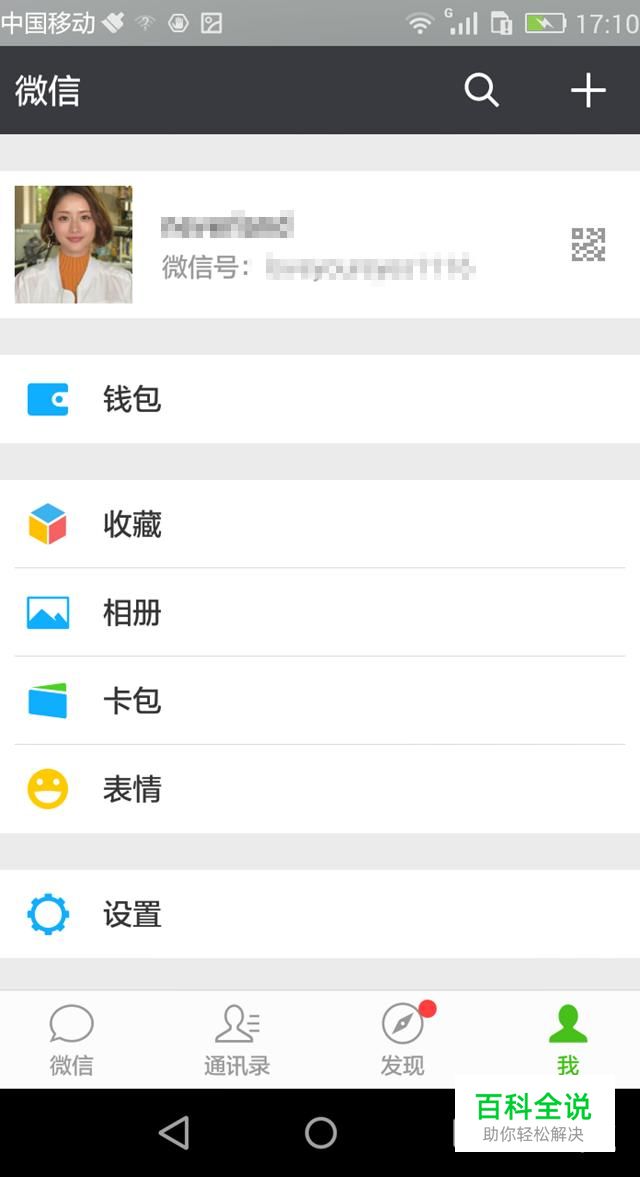Switch to the 发现 discover tab
This screenshot has height=1177, width=640.
[403, 1040]
